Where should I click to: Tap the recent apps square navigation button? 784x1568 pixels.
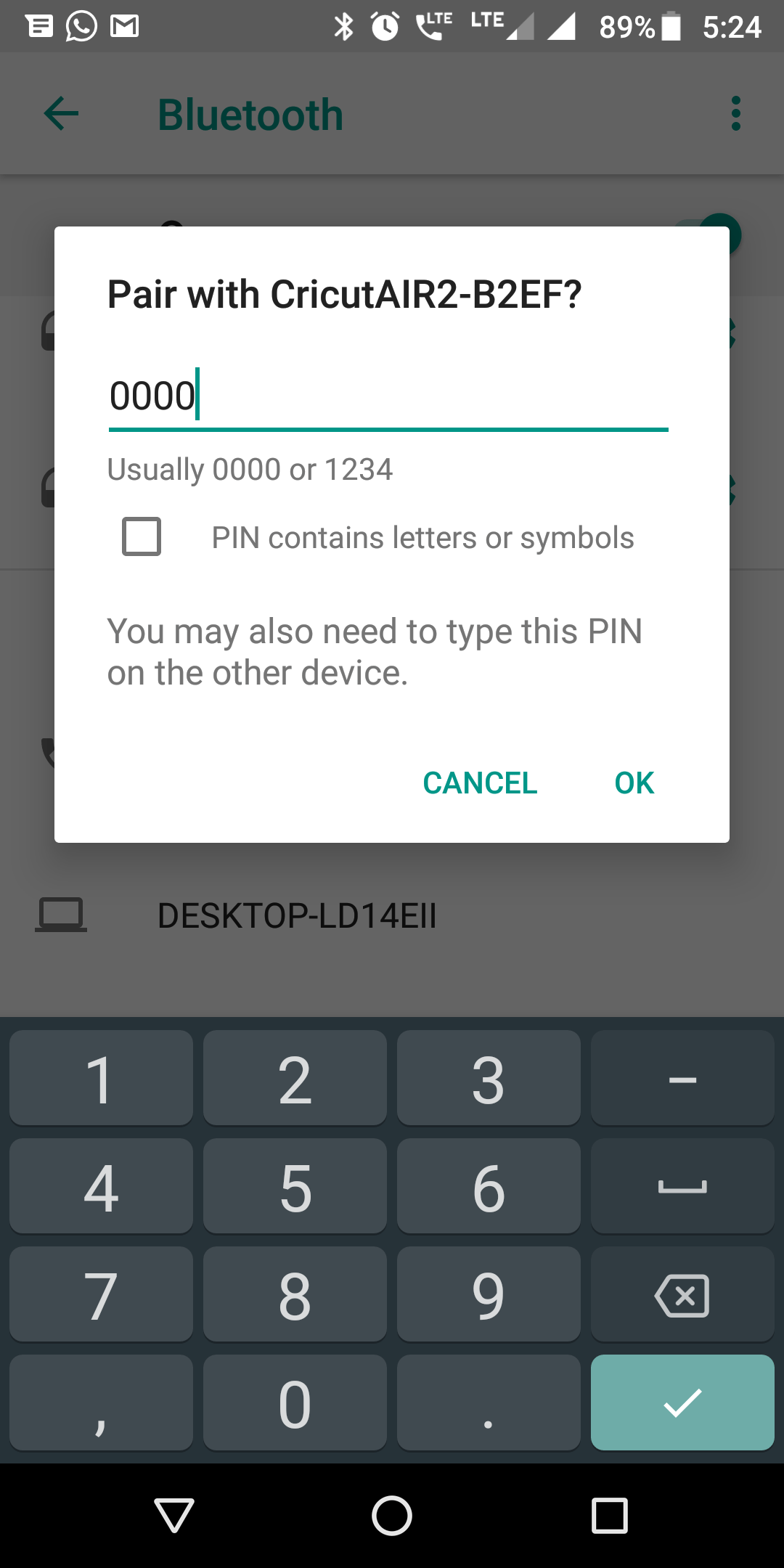click(x=610, y=1516)
